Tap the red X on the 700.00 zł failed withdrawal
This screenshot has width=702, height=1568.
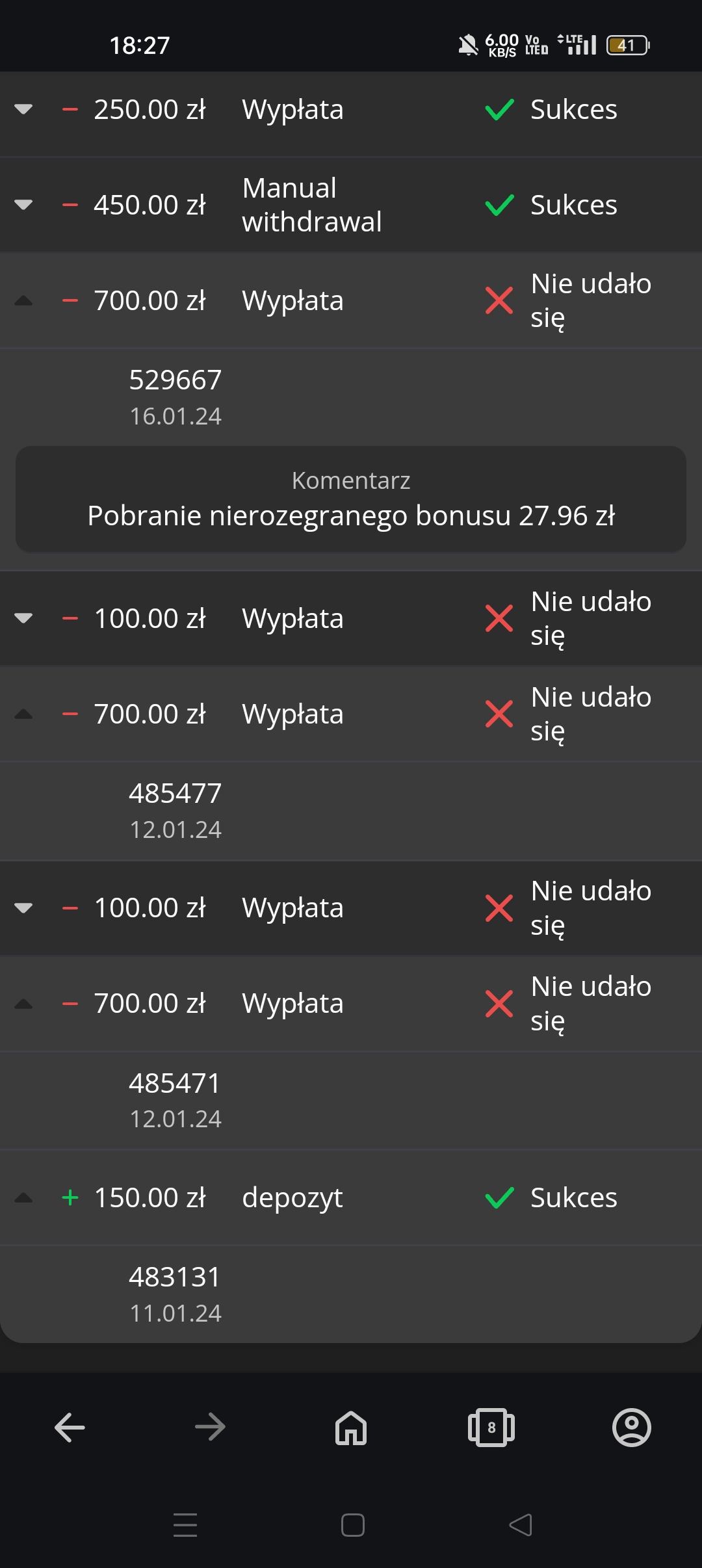[497, 300]
